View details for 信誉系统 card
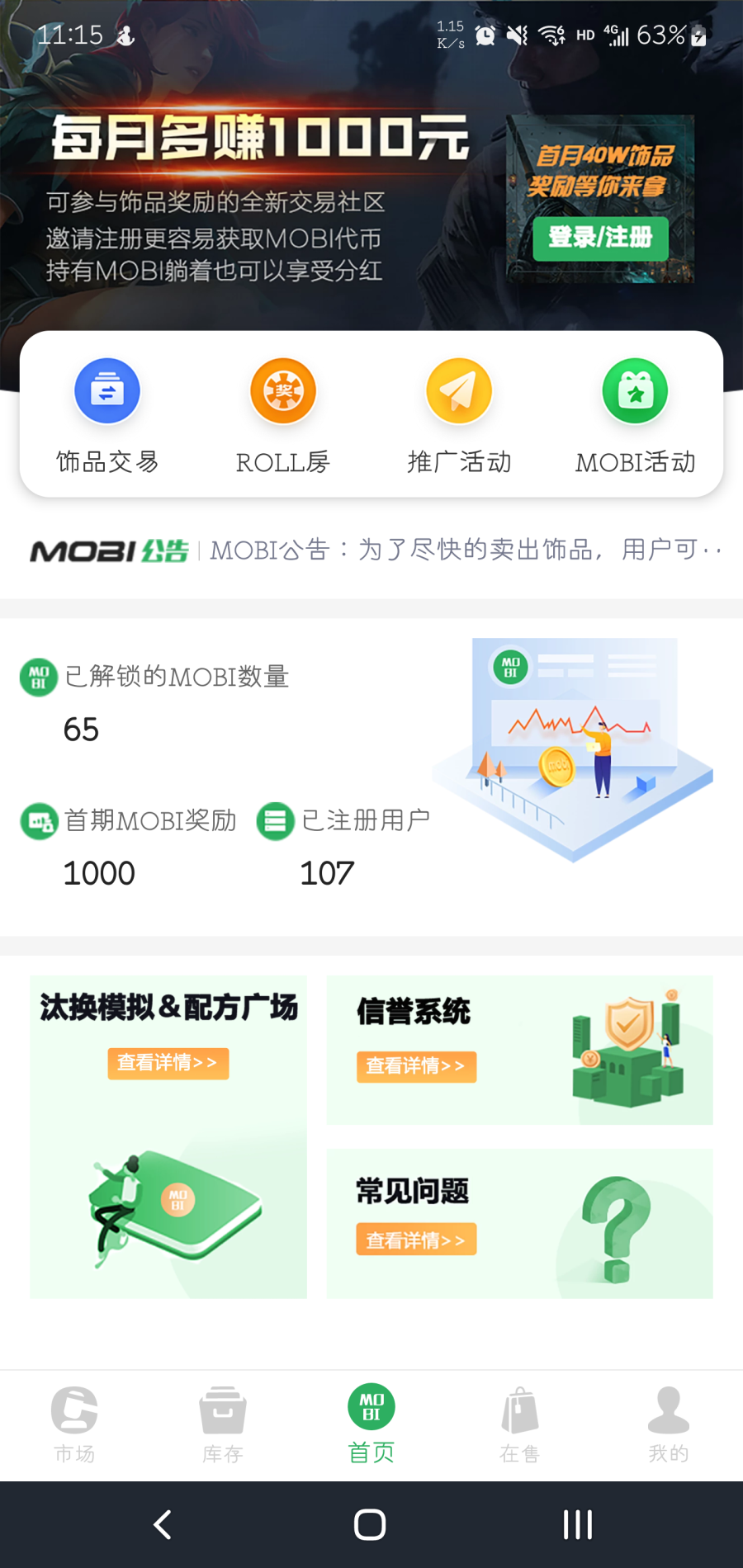Image resolution: width=743 pixels, height=1568 pixels. pos(416,1066)
